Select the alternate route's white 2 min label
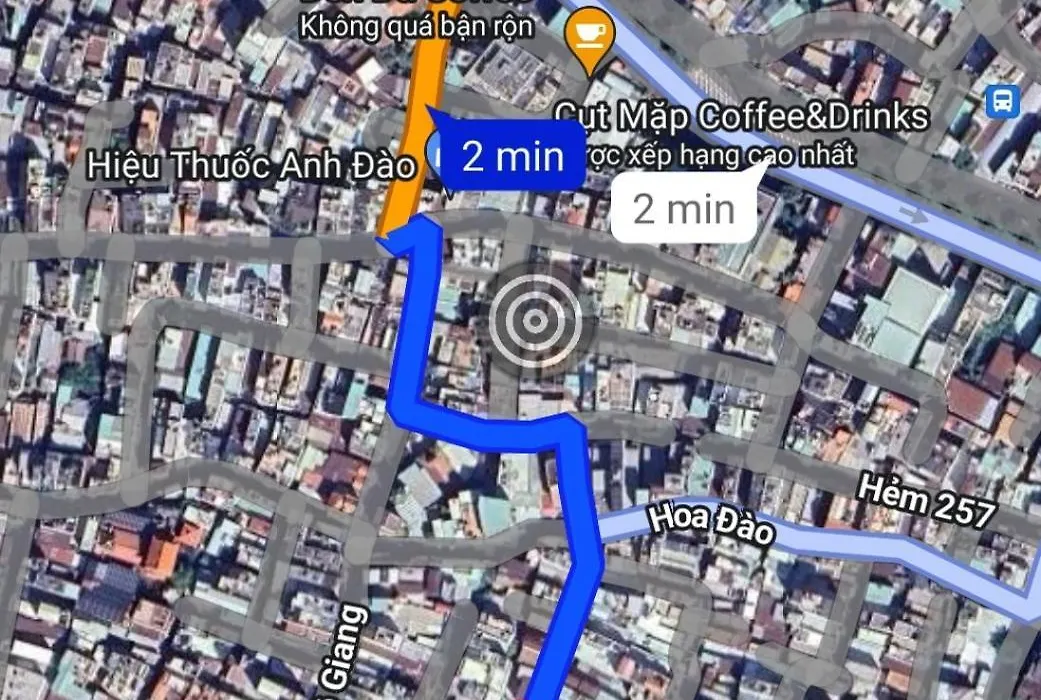The image size is (1041, 700). (x=684, y=209)
